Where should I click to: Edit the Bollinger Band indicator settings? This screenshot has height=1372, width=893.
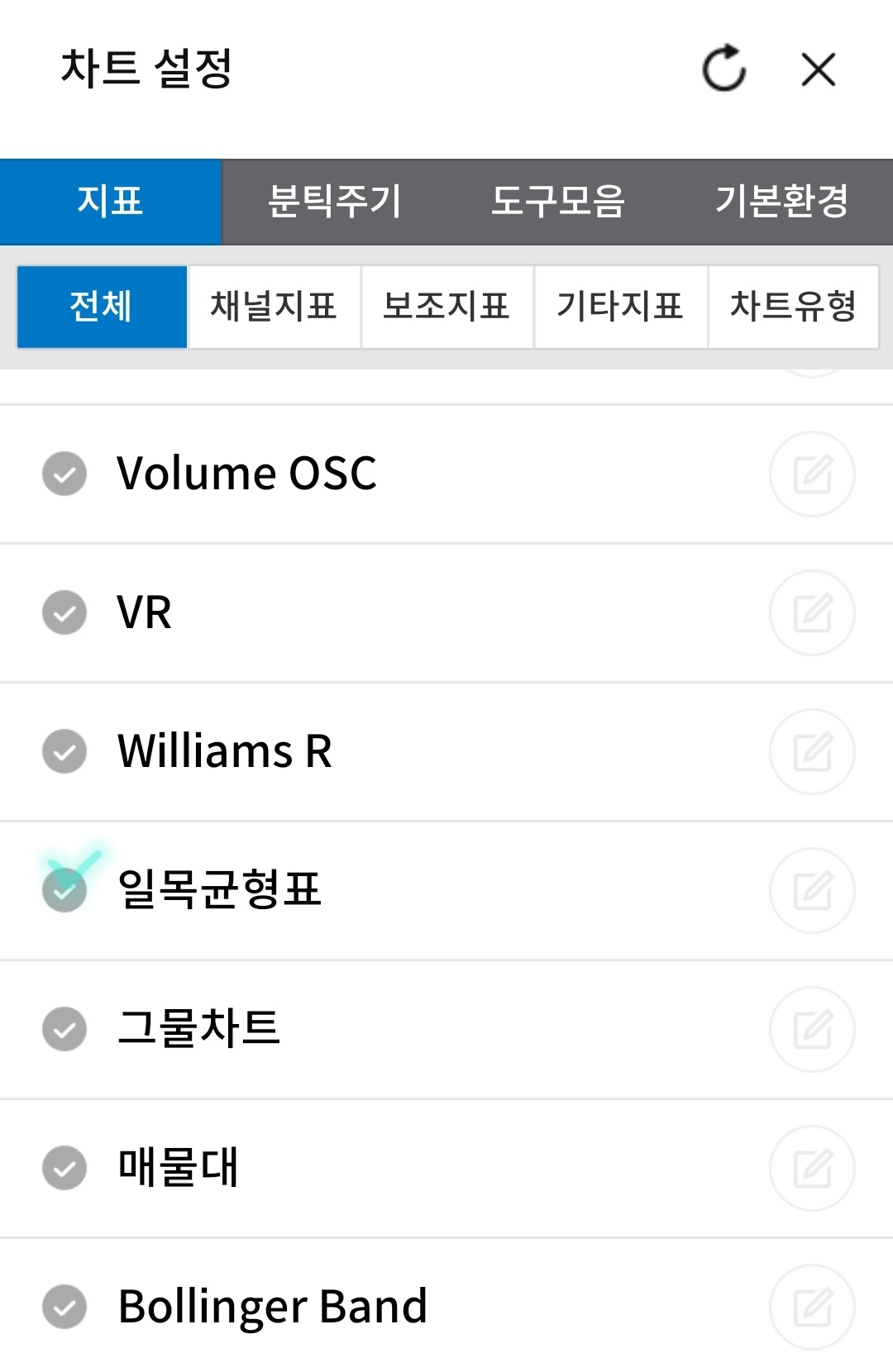(813, 1307)
